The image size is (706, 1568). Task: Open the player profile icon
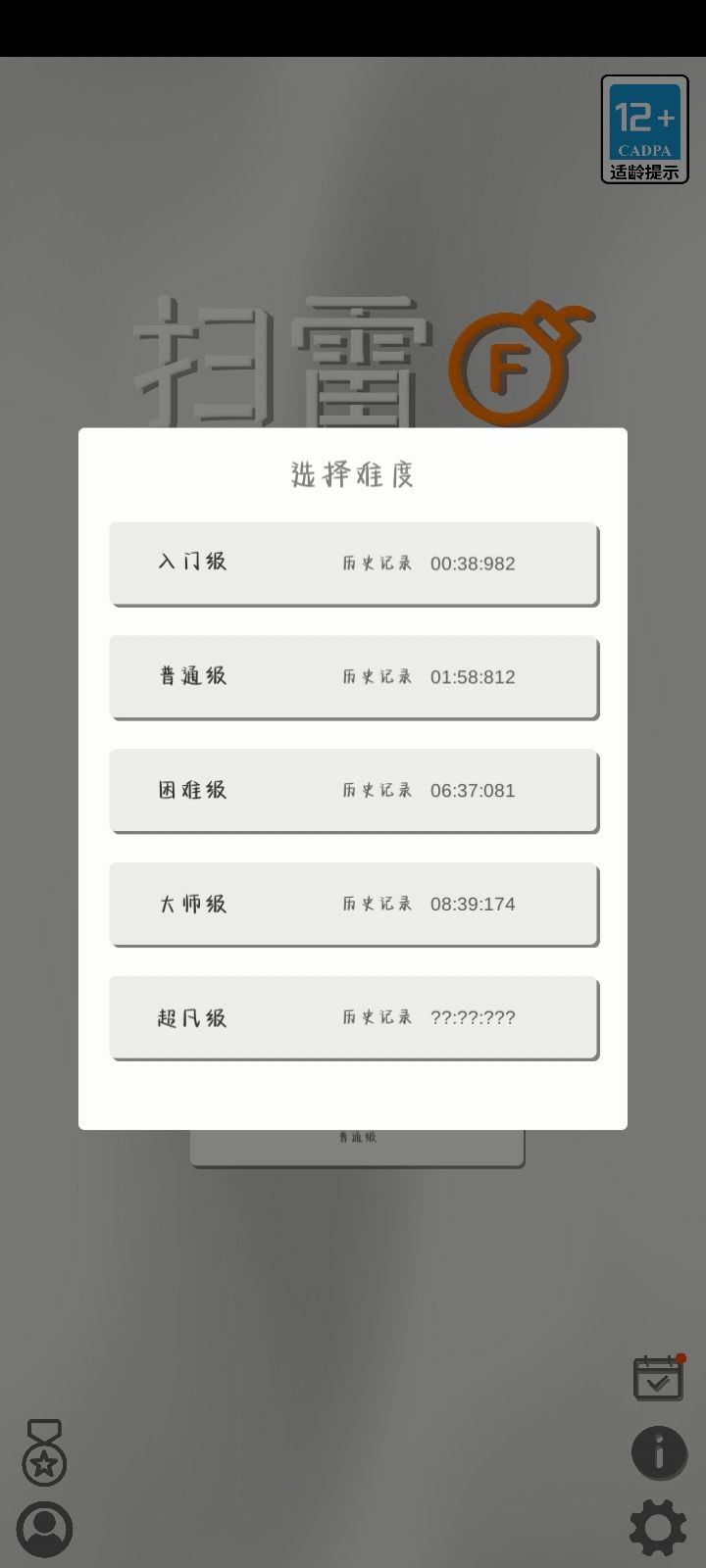point(44,1529)
